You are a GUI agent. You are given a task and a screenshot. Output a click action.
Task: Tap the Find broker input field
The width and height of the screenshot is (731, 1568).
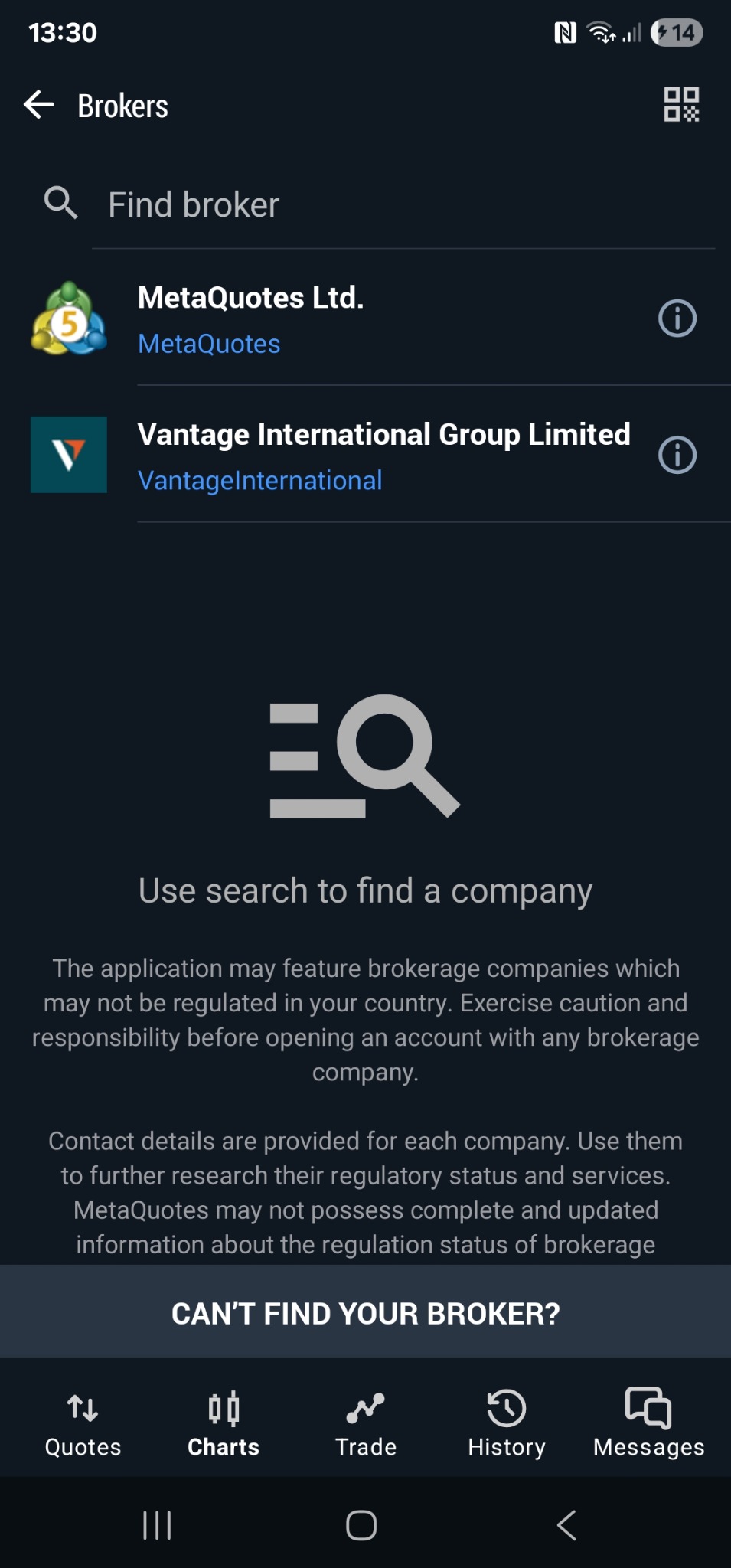point(306,203)
